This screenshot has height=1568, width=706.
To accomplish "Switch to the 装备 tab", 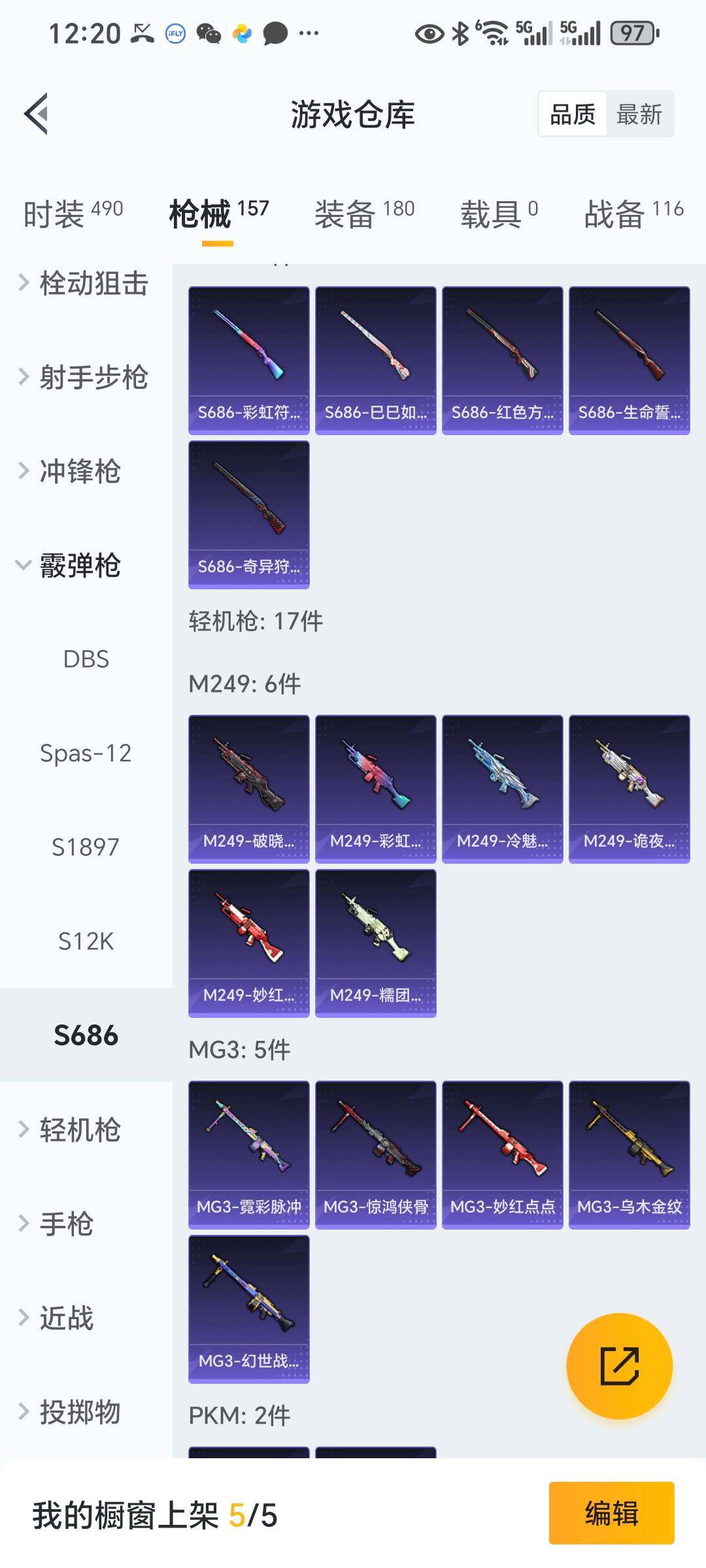I will pos(364,213).
